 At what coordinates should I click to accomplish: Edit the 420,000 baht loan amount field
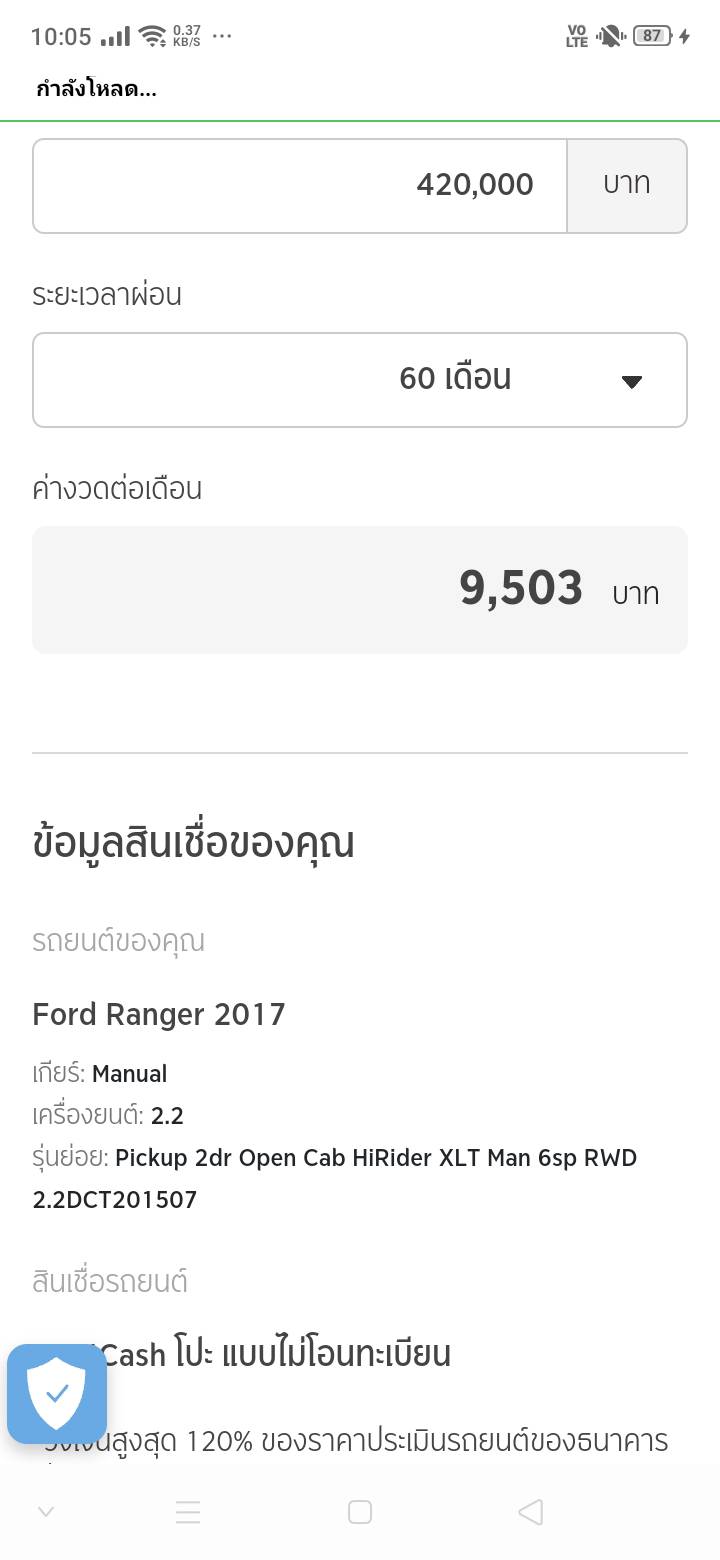click(300, 186)
